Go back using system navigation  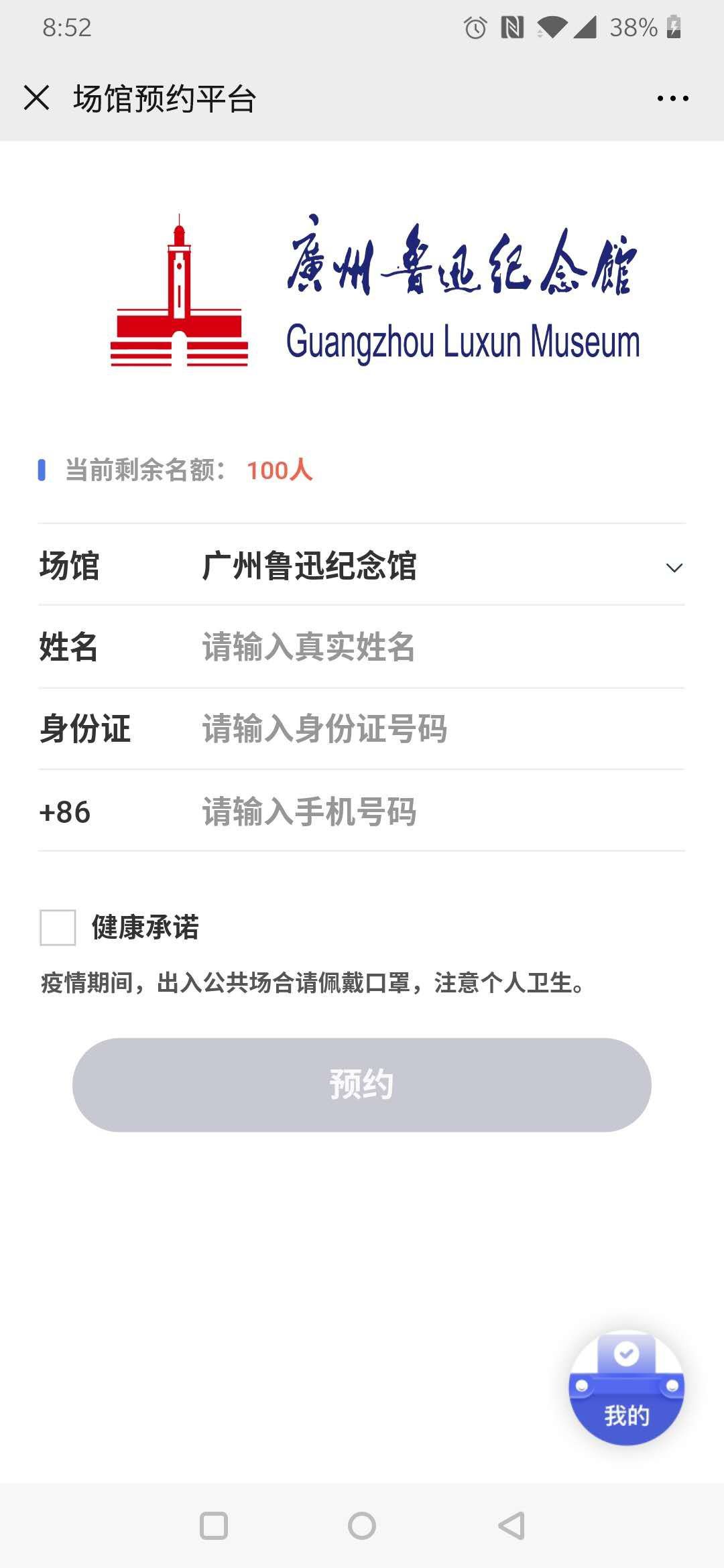[511, 1526]
